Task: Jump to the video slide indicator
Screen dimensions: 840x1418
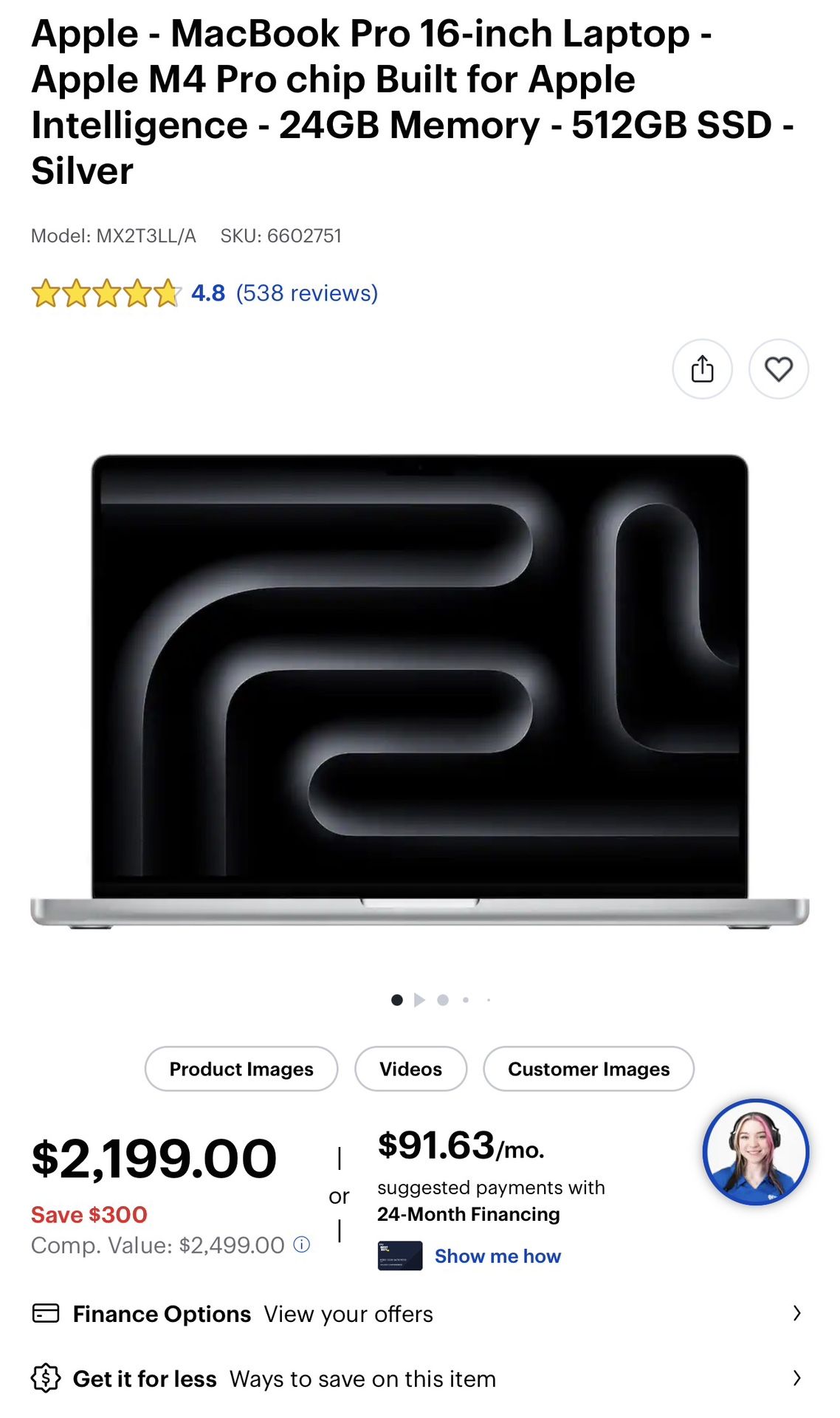Action: [x=419, y=1000]
